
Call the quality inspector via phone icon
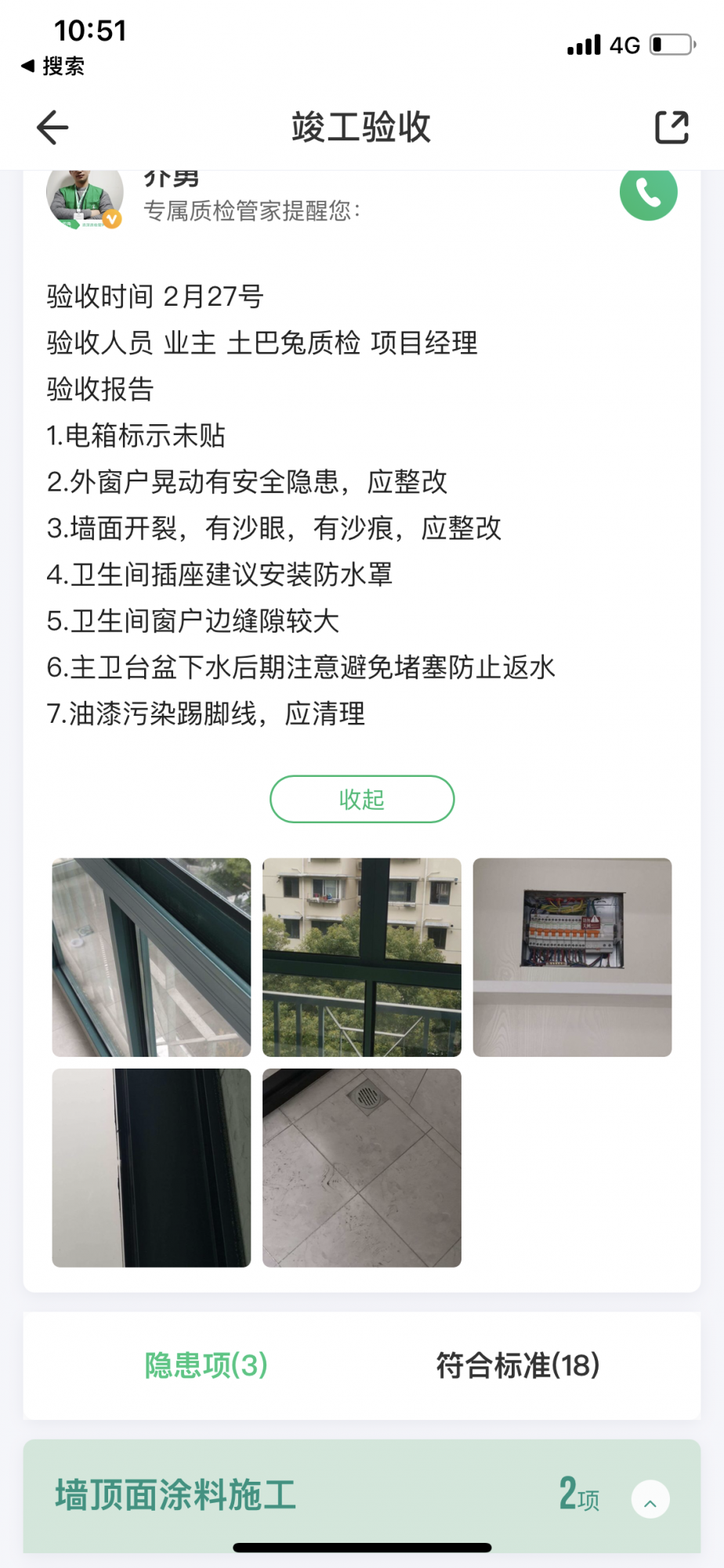tap(648, 193)
